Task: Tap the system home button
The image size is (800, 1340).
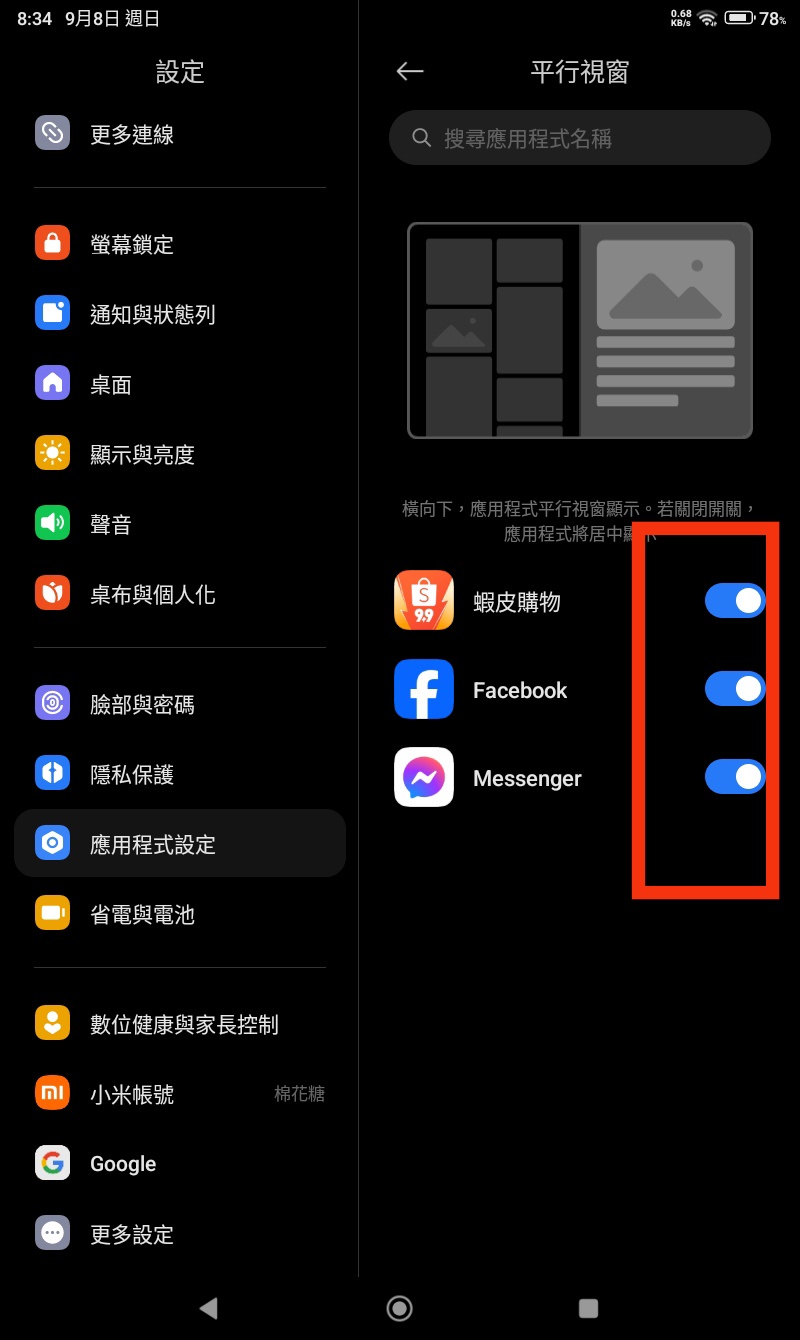Action: coord(399,1308)
